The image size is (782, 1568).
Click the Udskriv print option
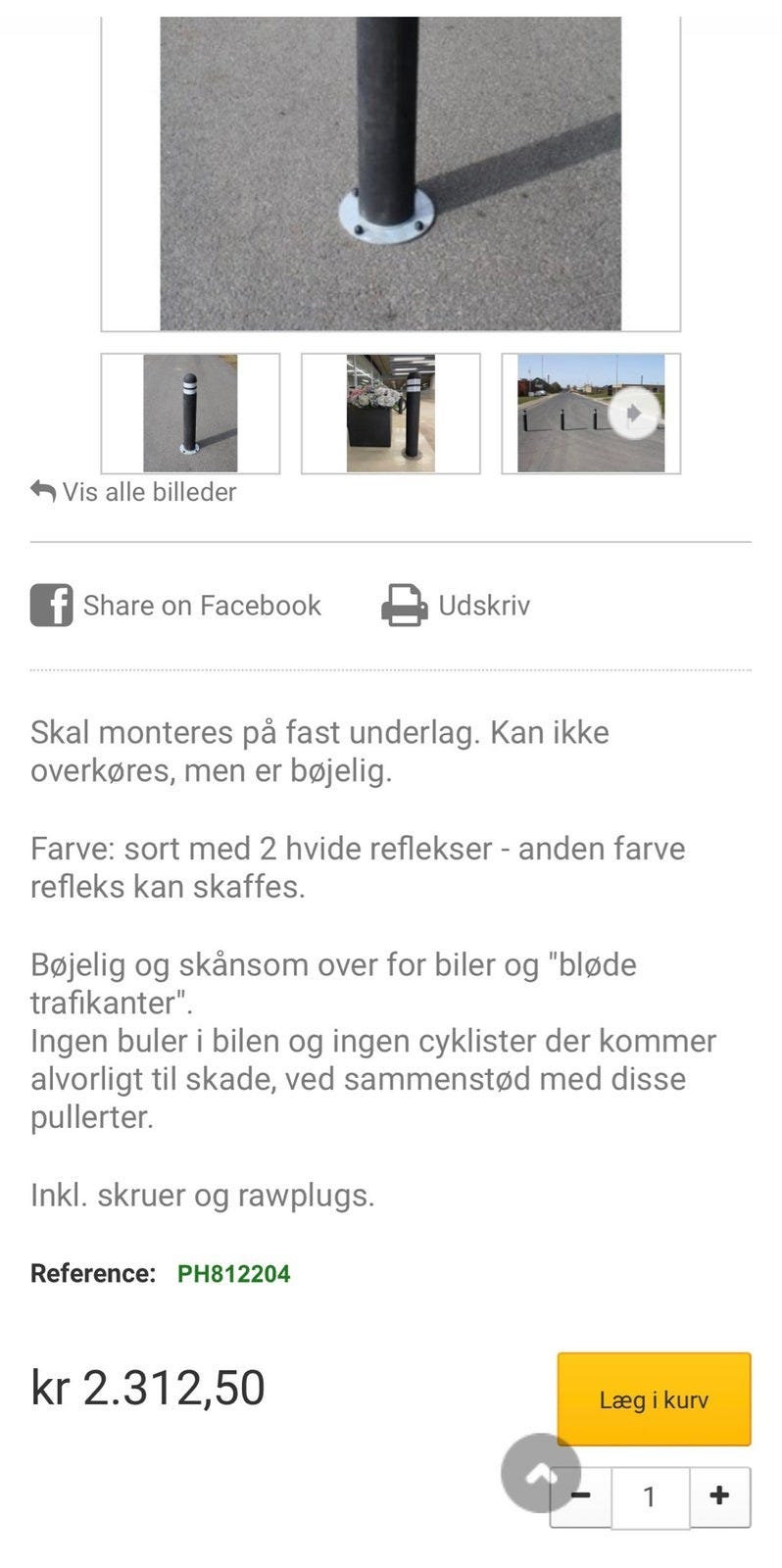(x=488, y=605)
